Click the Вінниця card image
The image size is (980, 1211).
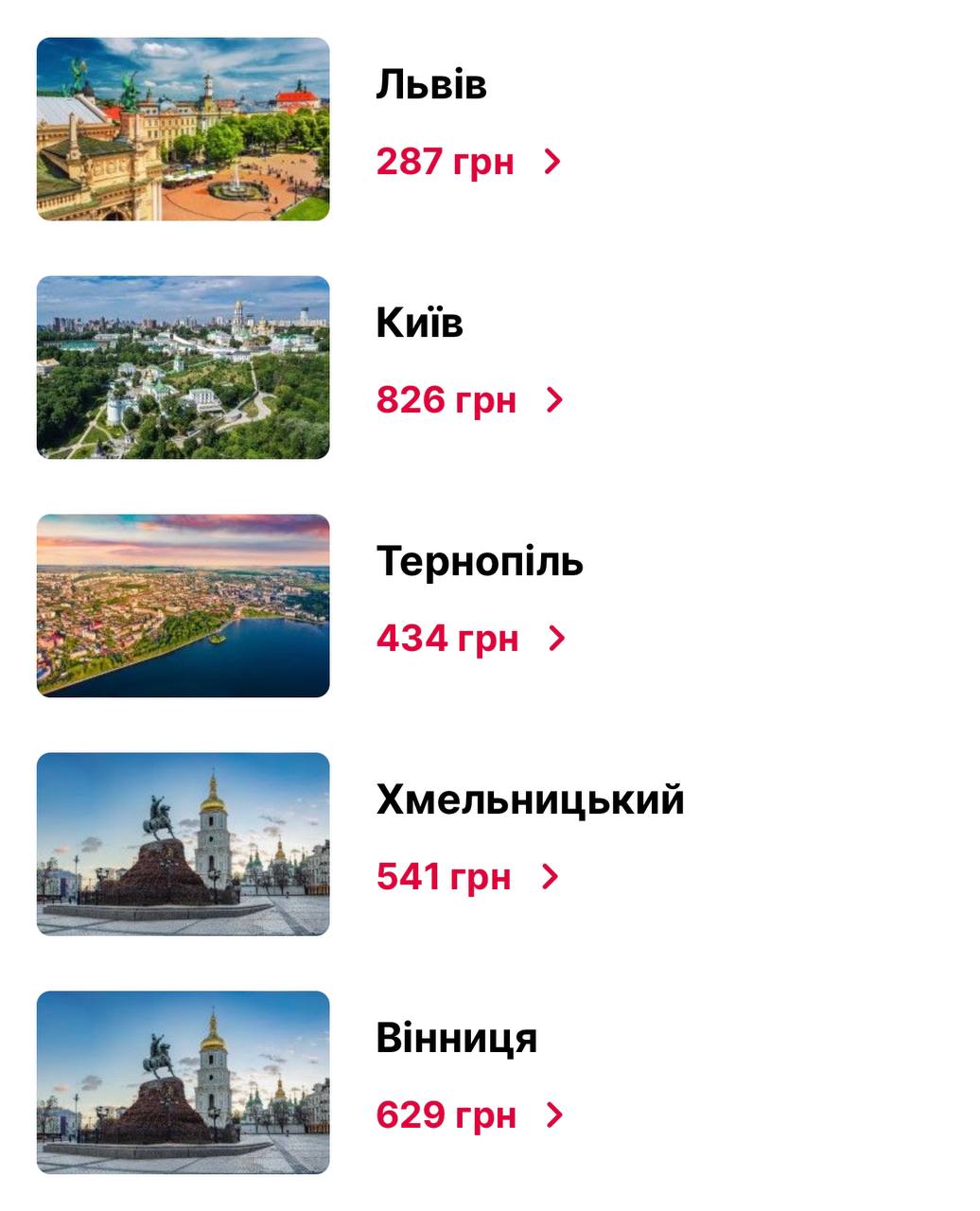pyautogui.click(x=183, y=1082)
